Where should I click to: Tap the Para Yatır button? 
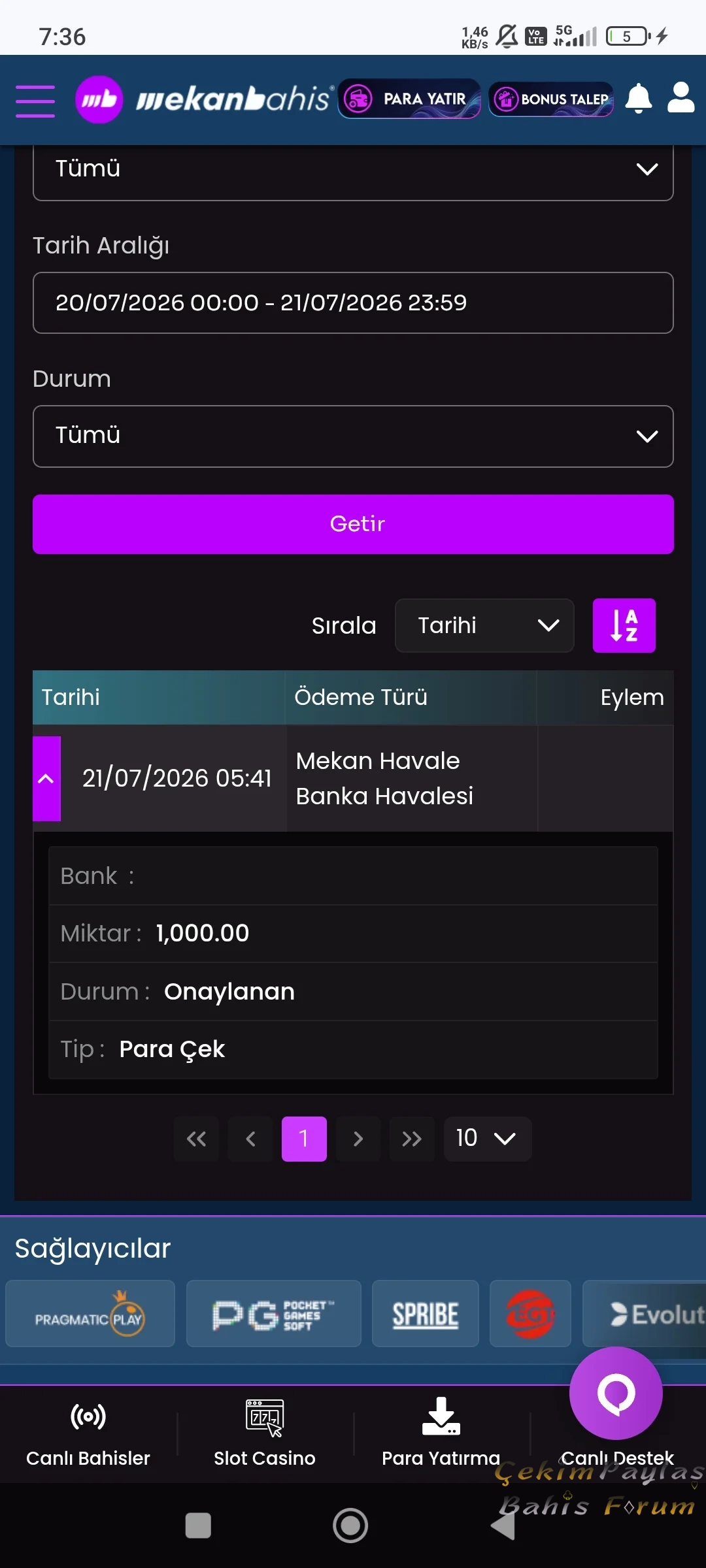(x=409, y=99)
